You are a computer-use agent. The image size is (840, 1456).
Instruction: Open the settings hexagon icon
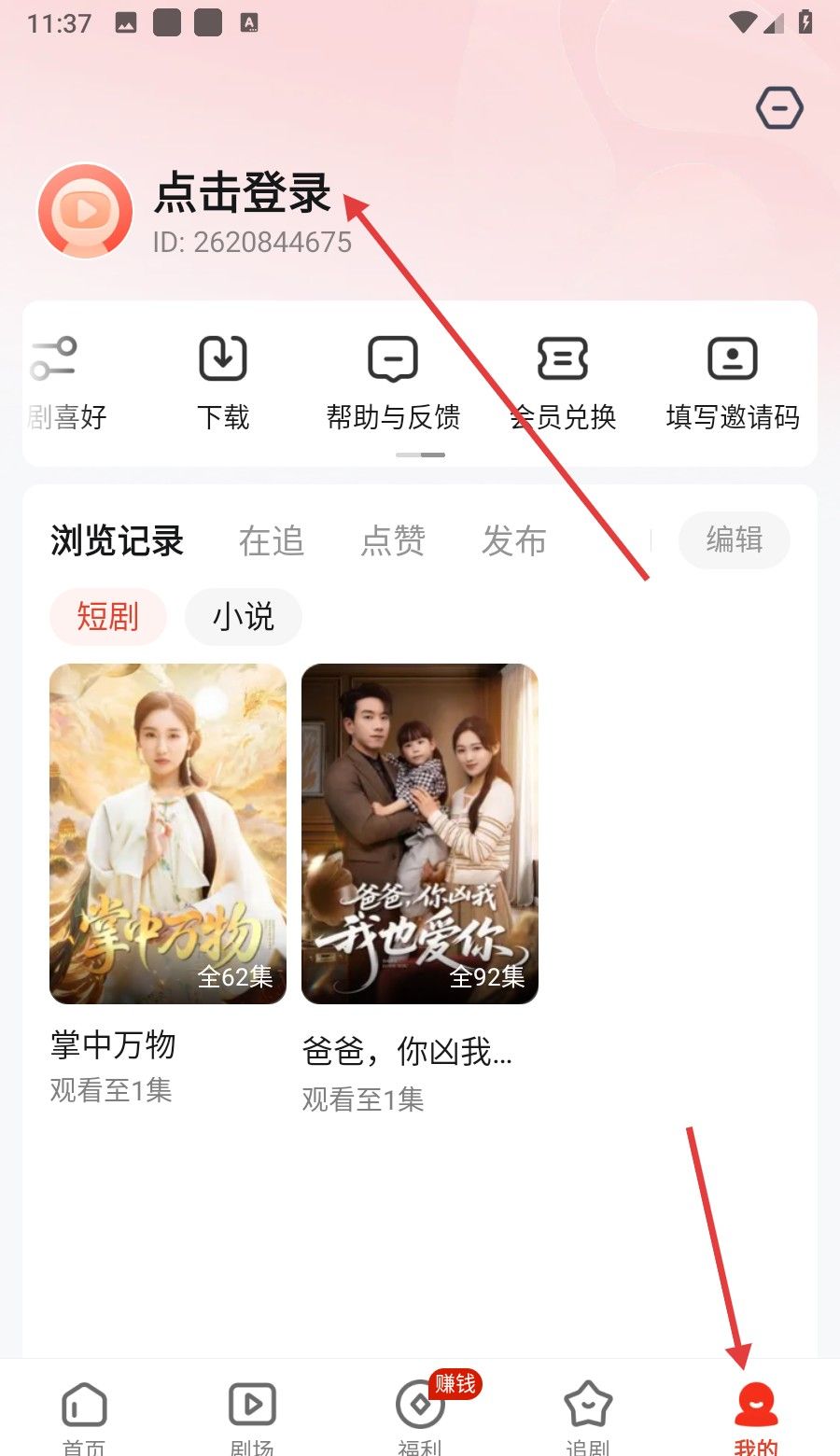click(779, 108)
